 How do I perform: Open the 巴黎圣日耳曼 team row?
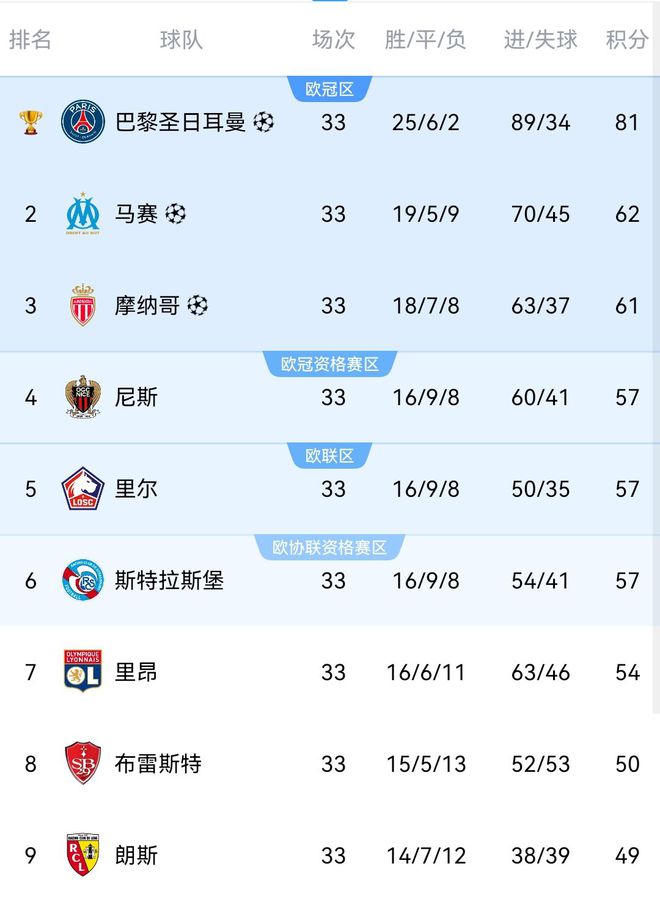click(180, 123)
